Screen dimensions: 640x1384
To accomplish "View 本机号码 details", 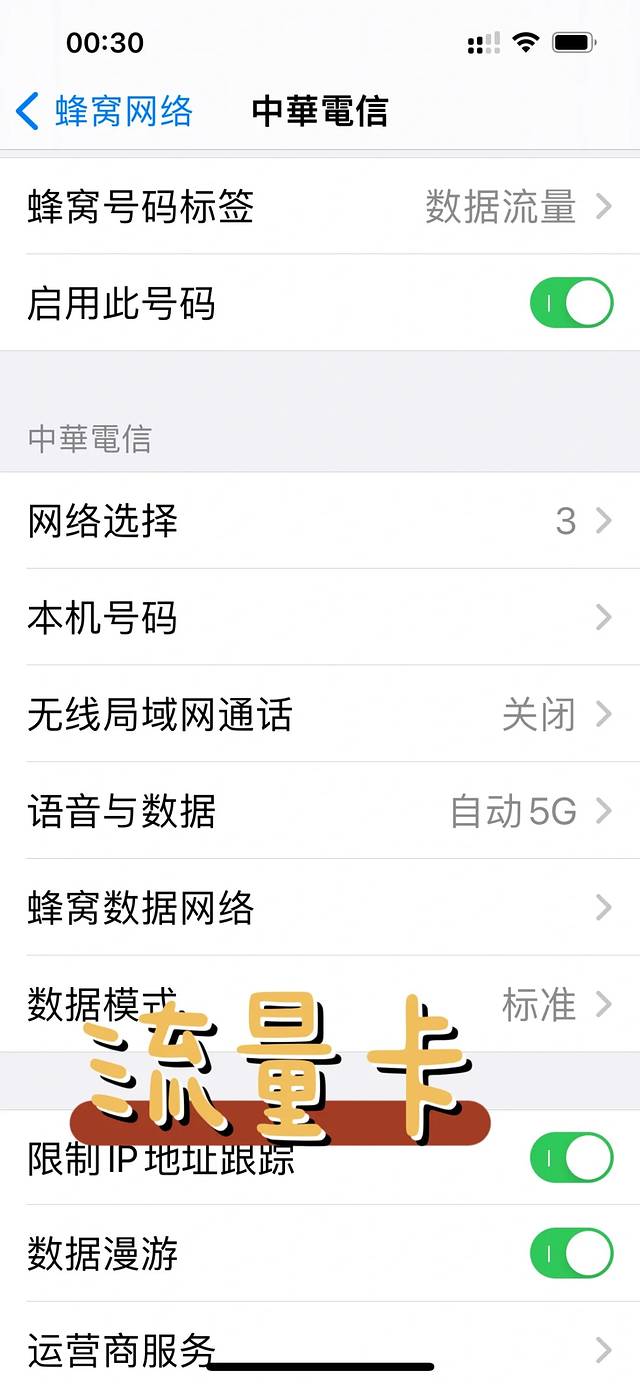I will [320, 618].
